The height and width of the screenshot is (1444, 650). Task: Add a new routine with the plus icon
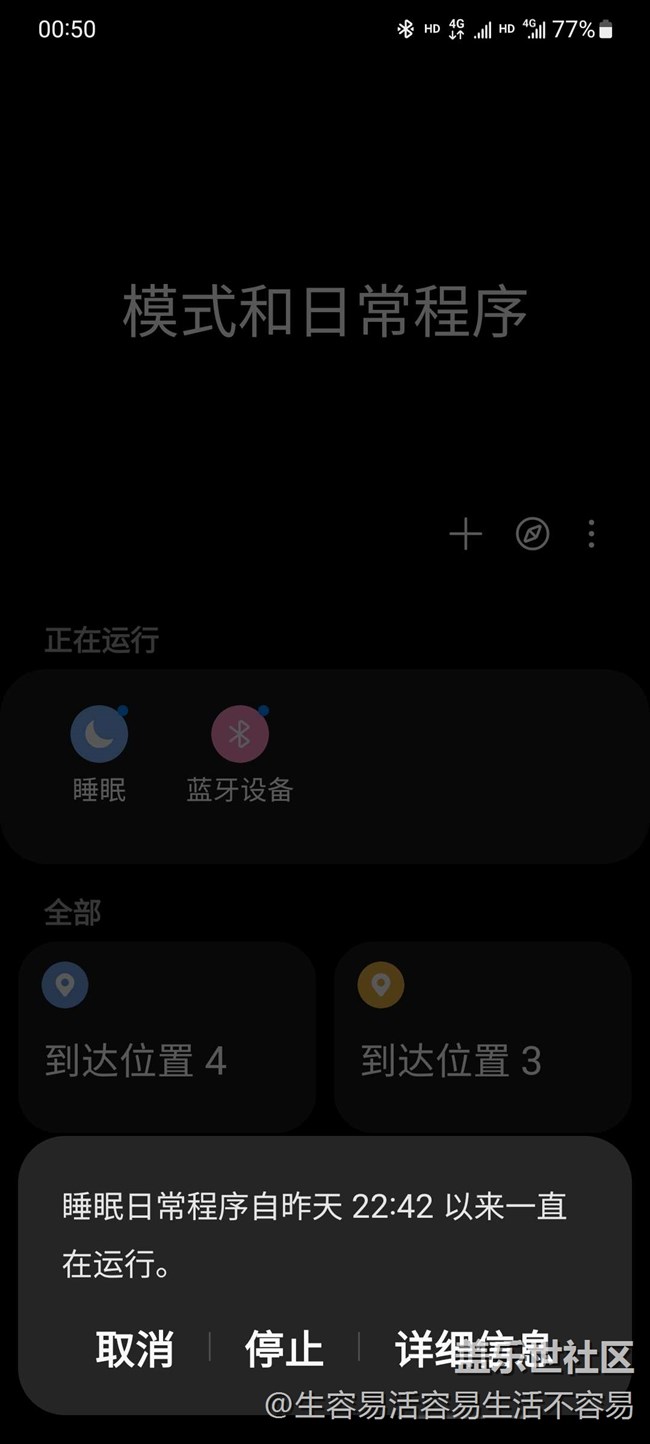pyautogui.click(x=465, y=535)
